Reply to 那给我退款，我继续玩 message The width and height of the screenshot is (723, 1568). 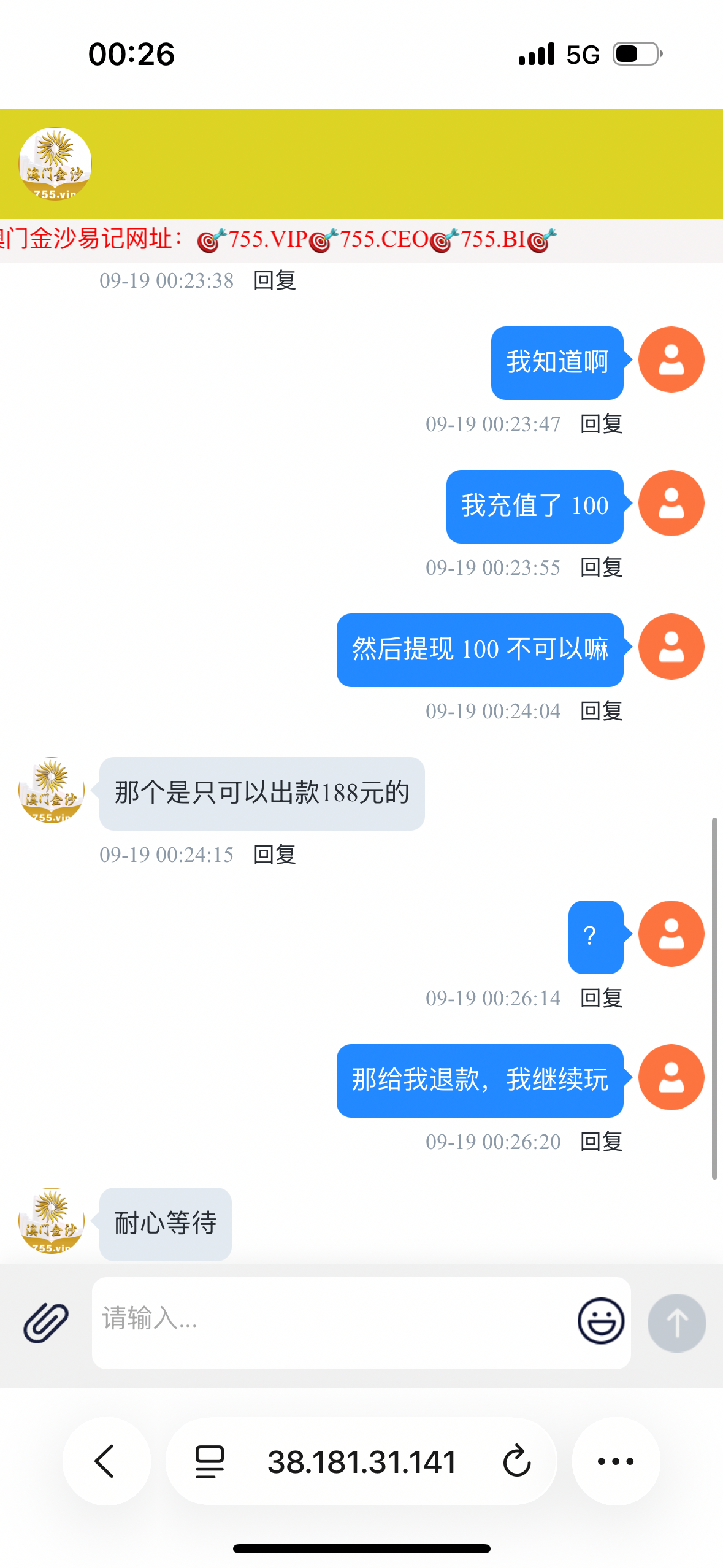pos(601,1142)
